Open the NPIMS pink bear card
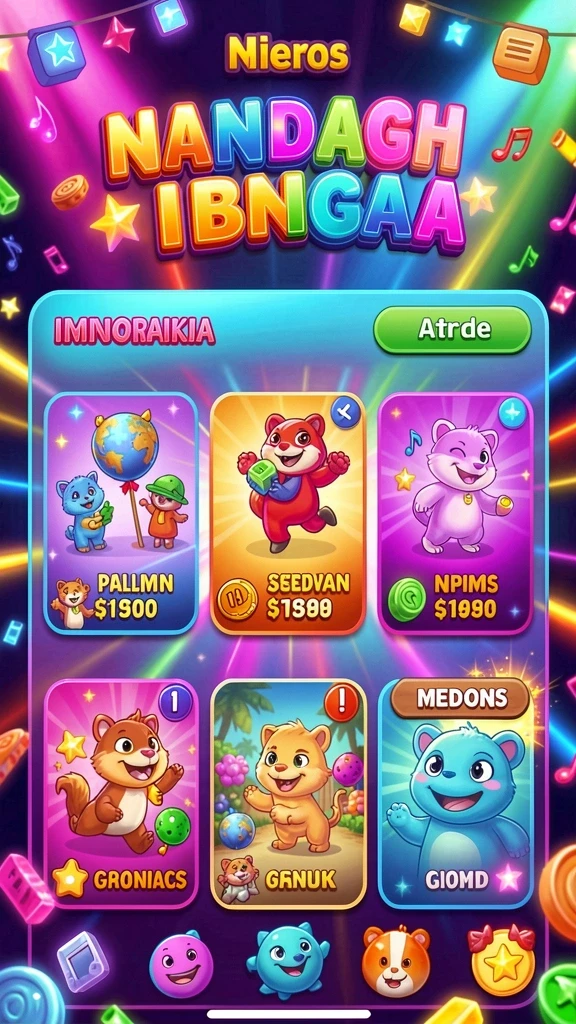Viewport: 576px width, 1024px height. tap(456, 513)
